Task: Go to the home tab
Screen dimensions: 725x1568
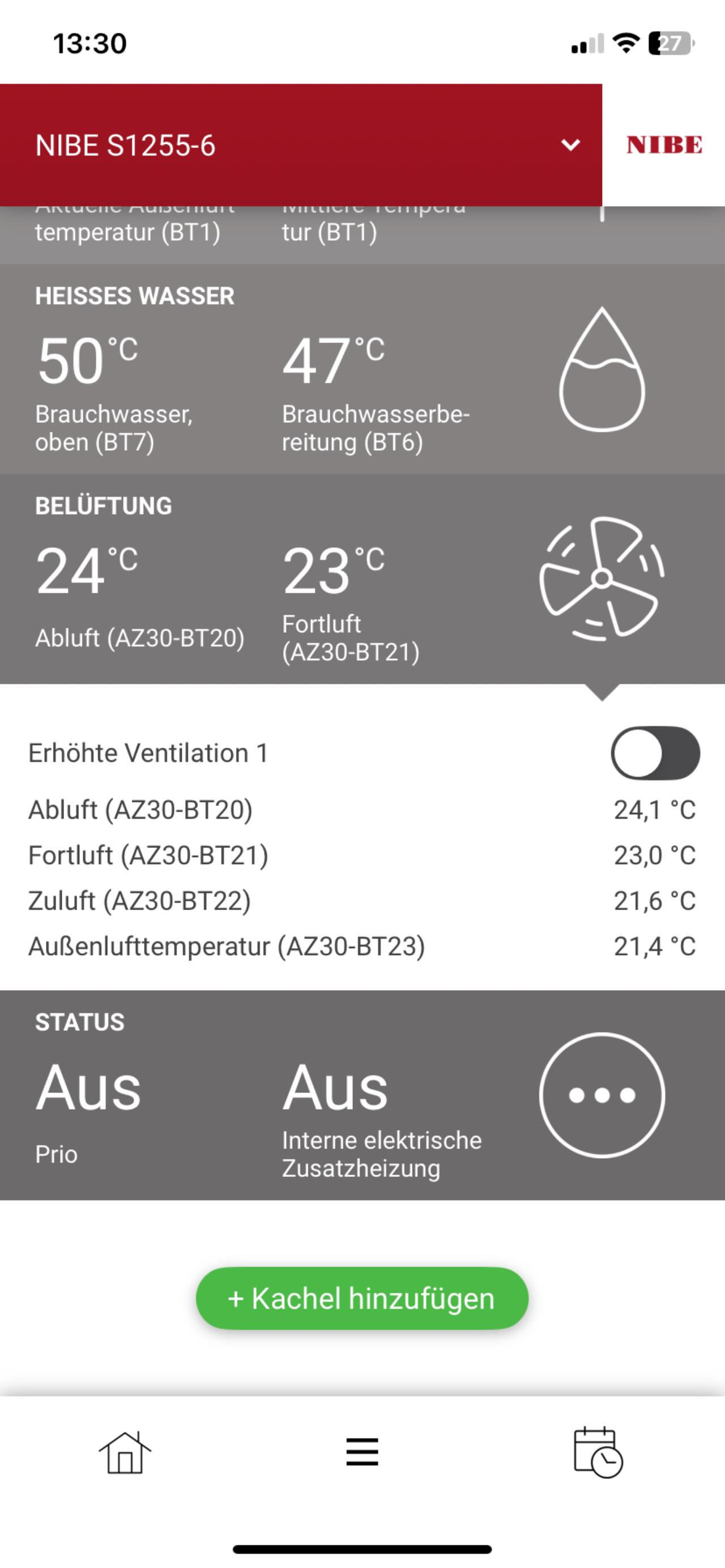Action: pos(125,1452)
